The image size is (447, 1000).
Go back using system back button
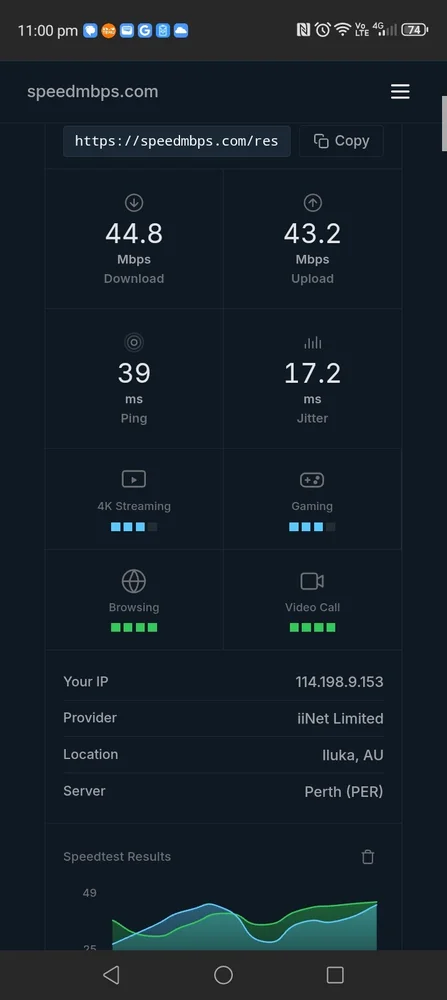pos(111,974)
